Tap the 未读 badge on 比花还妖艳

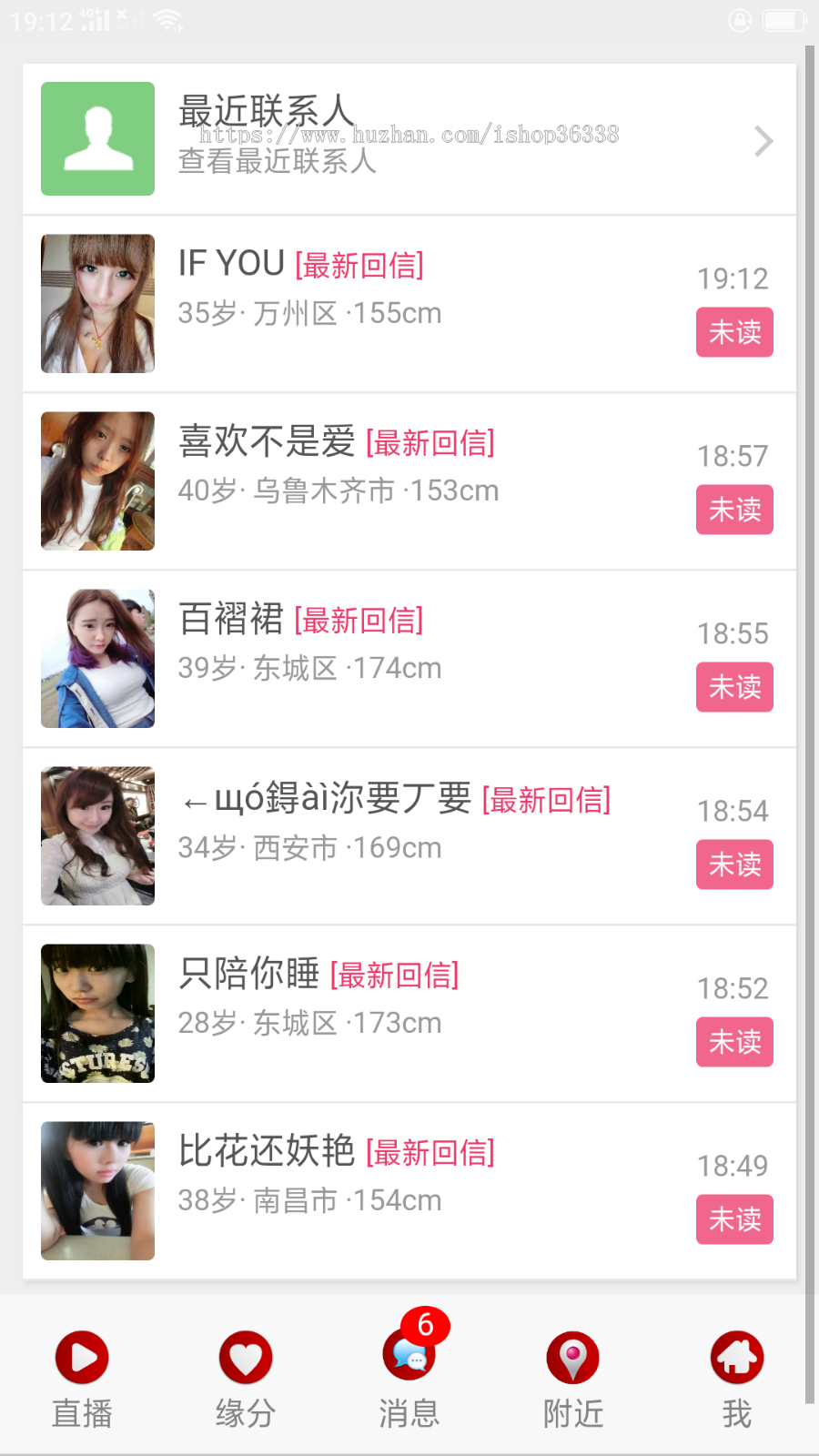[734, 1219]
